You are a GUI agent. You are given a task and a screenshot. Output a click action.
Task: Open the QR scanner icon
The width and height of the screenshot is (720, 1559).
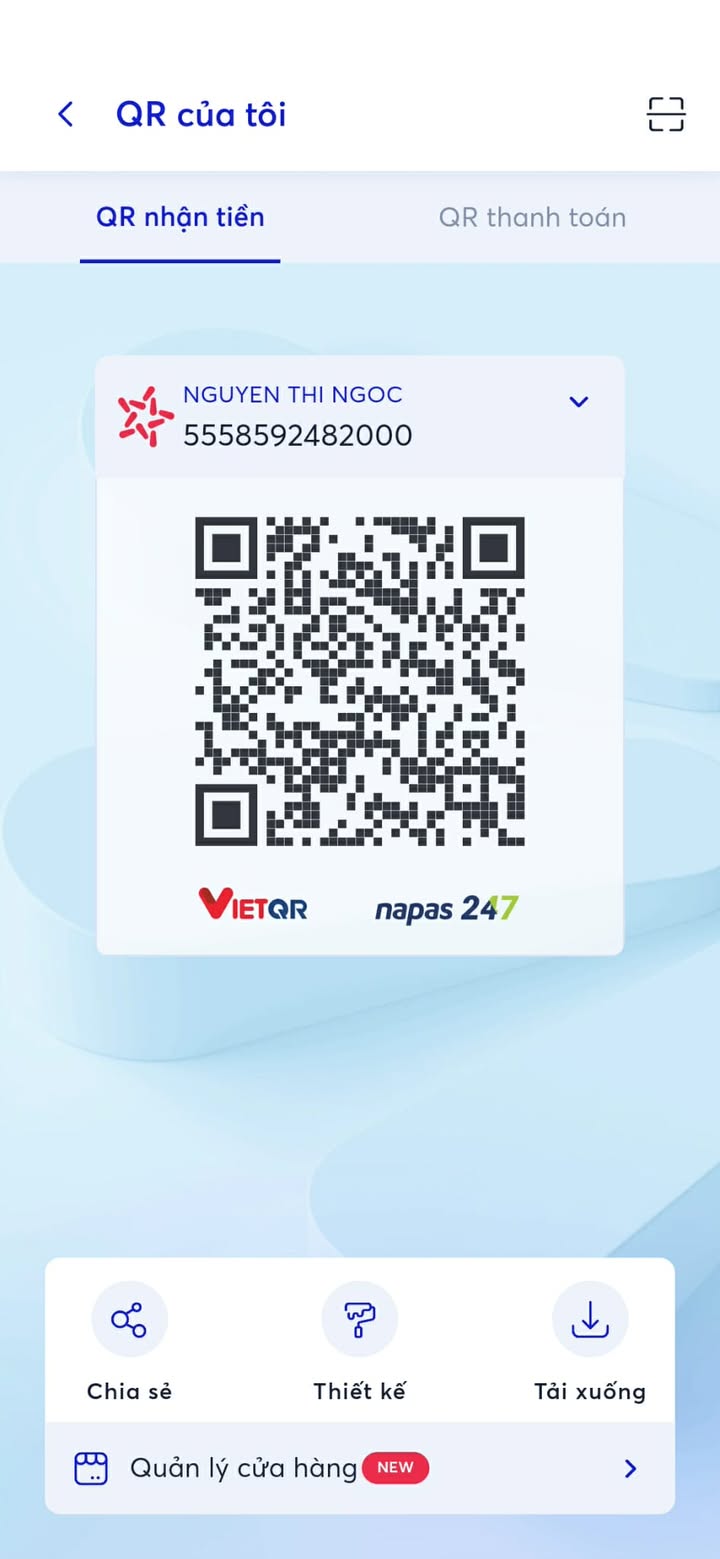point(665,115)
